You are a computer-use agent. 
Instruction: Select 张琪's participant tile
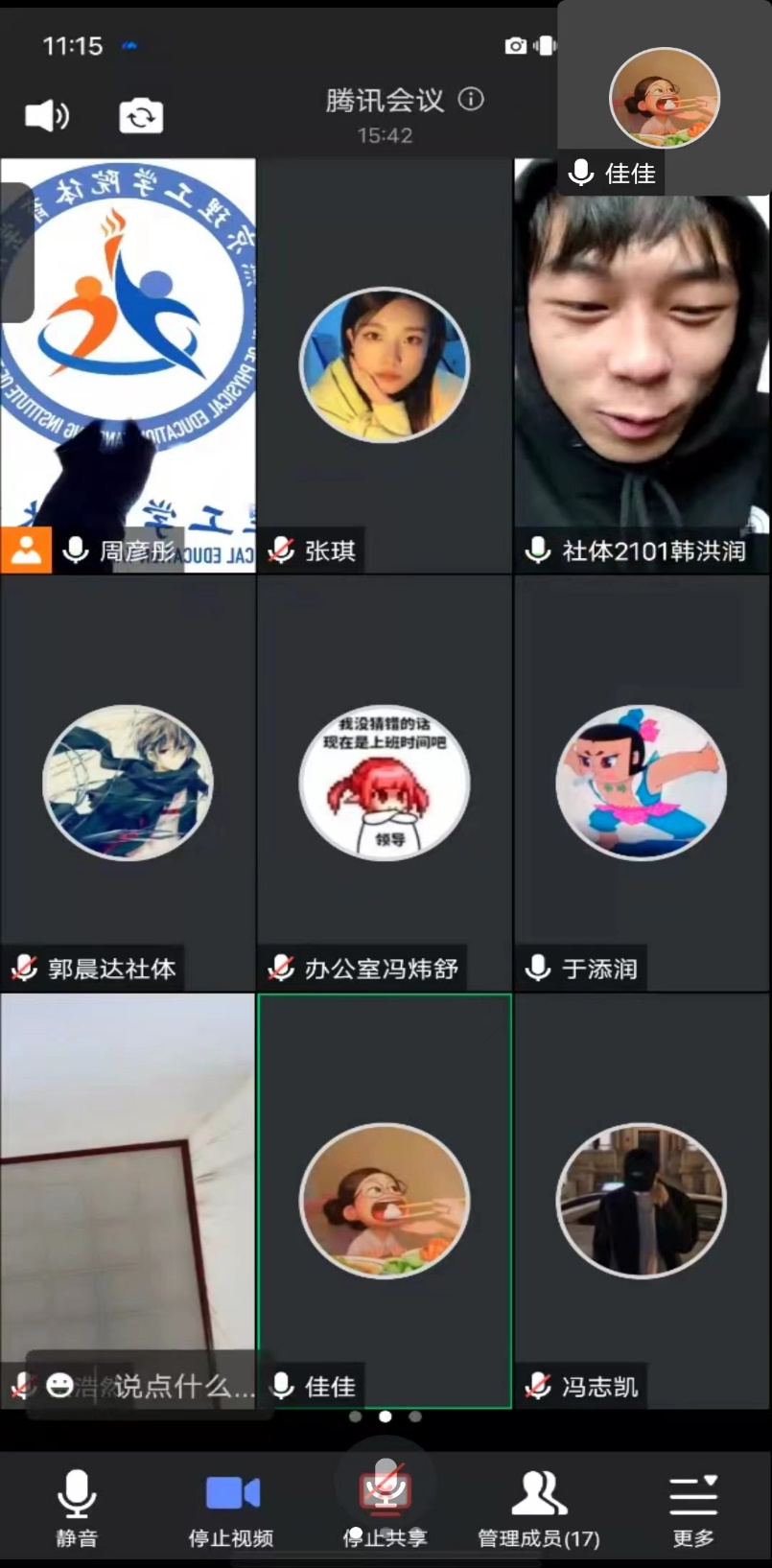(385, 366)
